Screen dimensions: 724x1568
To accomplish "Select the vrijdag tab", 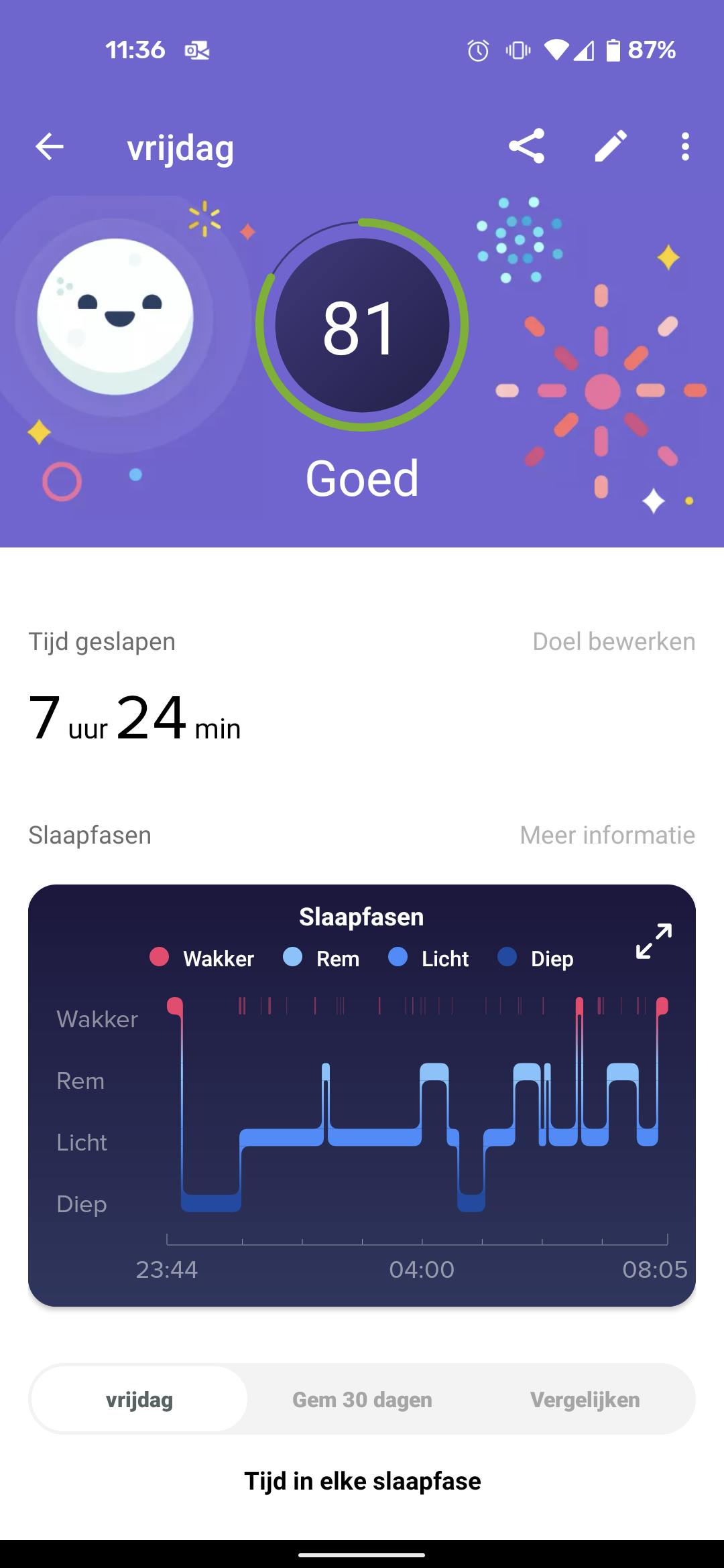I will click(139, 1399).
